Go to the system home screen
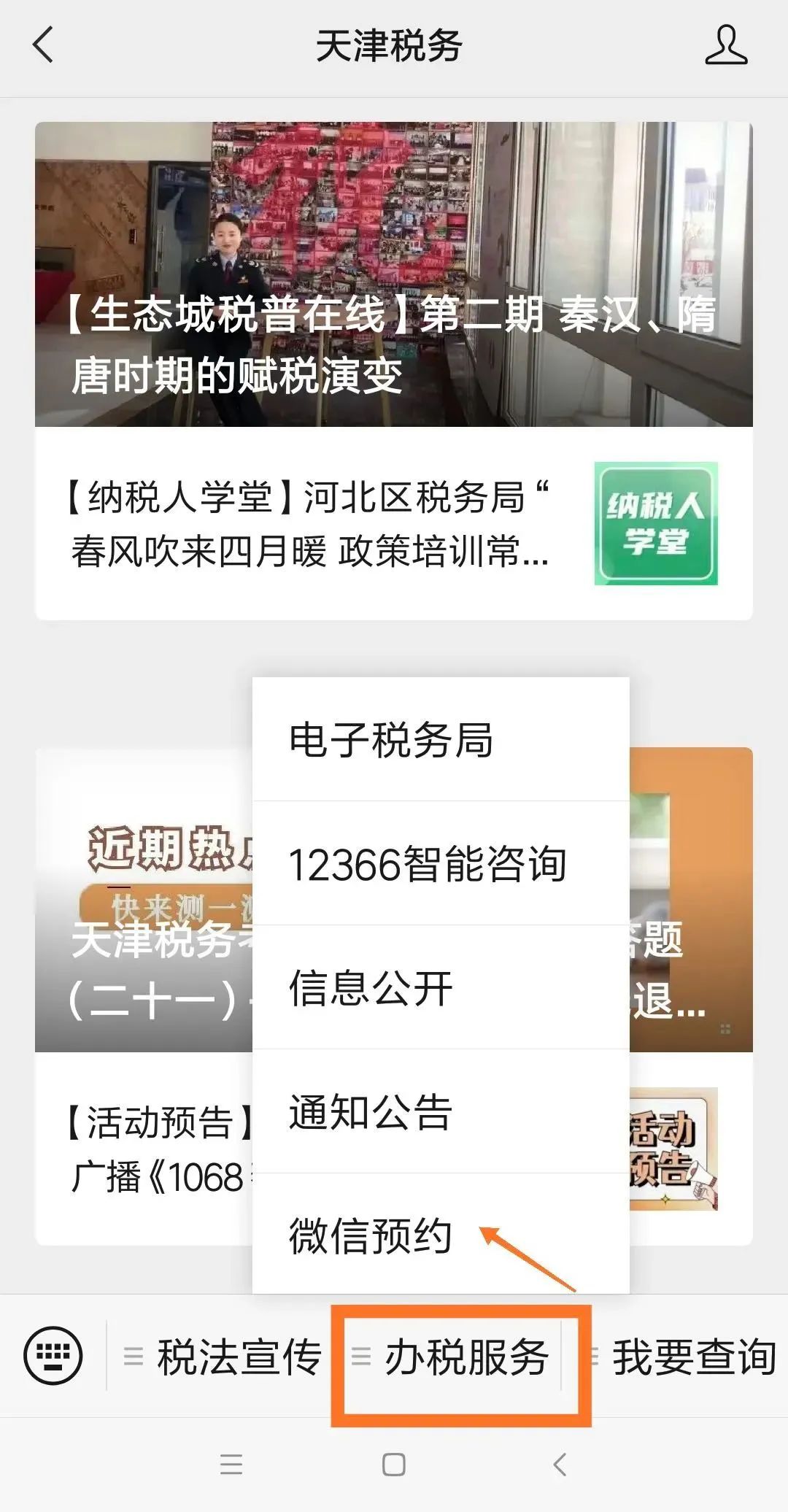 (x=394, y=1464)
